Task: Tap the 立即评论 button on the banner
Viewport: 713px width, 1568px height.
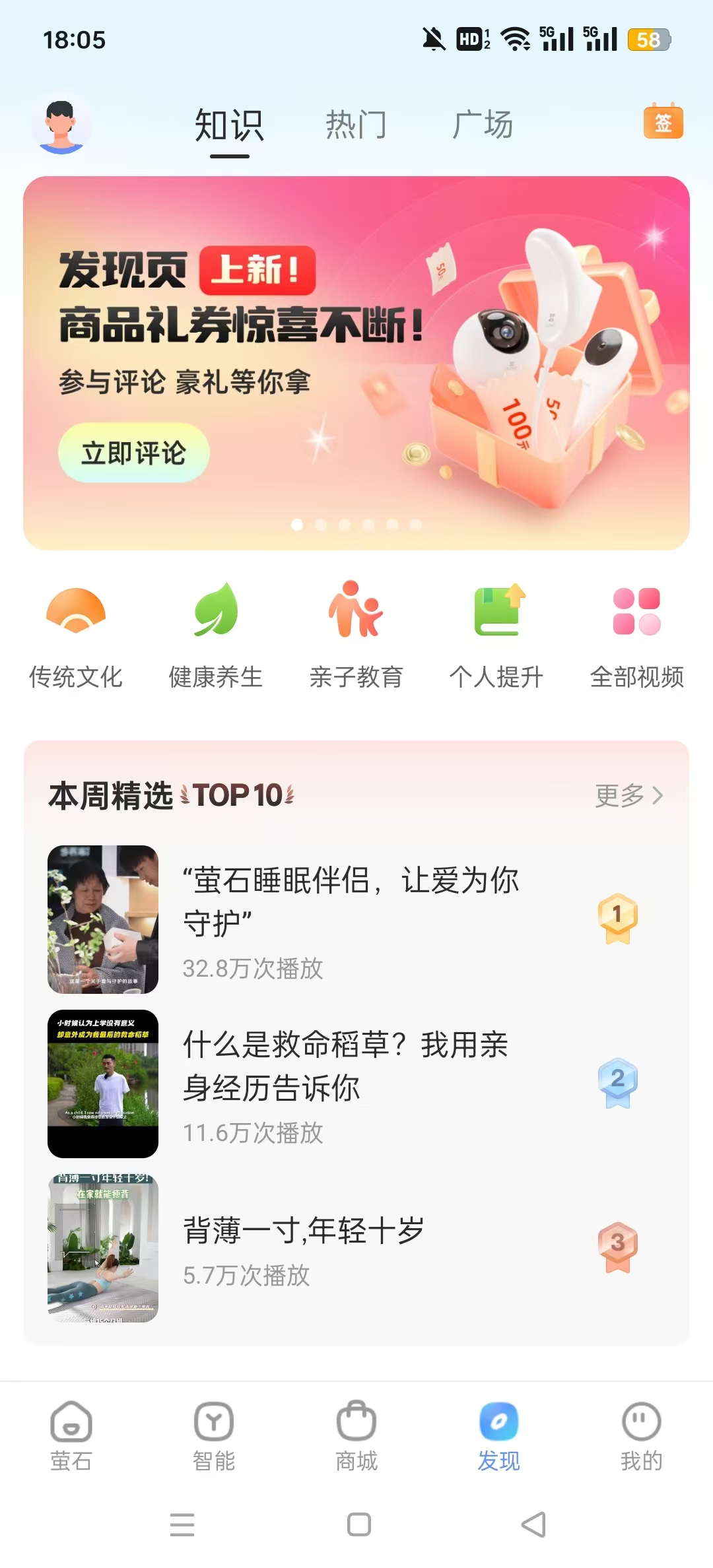Action: [134, 453]
